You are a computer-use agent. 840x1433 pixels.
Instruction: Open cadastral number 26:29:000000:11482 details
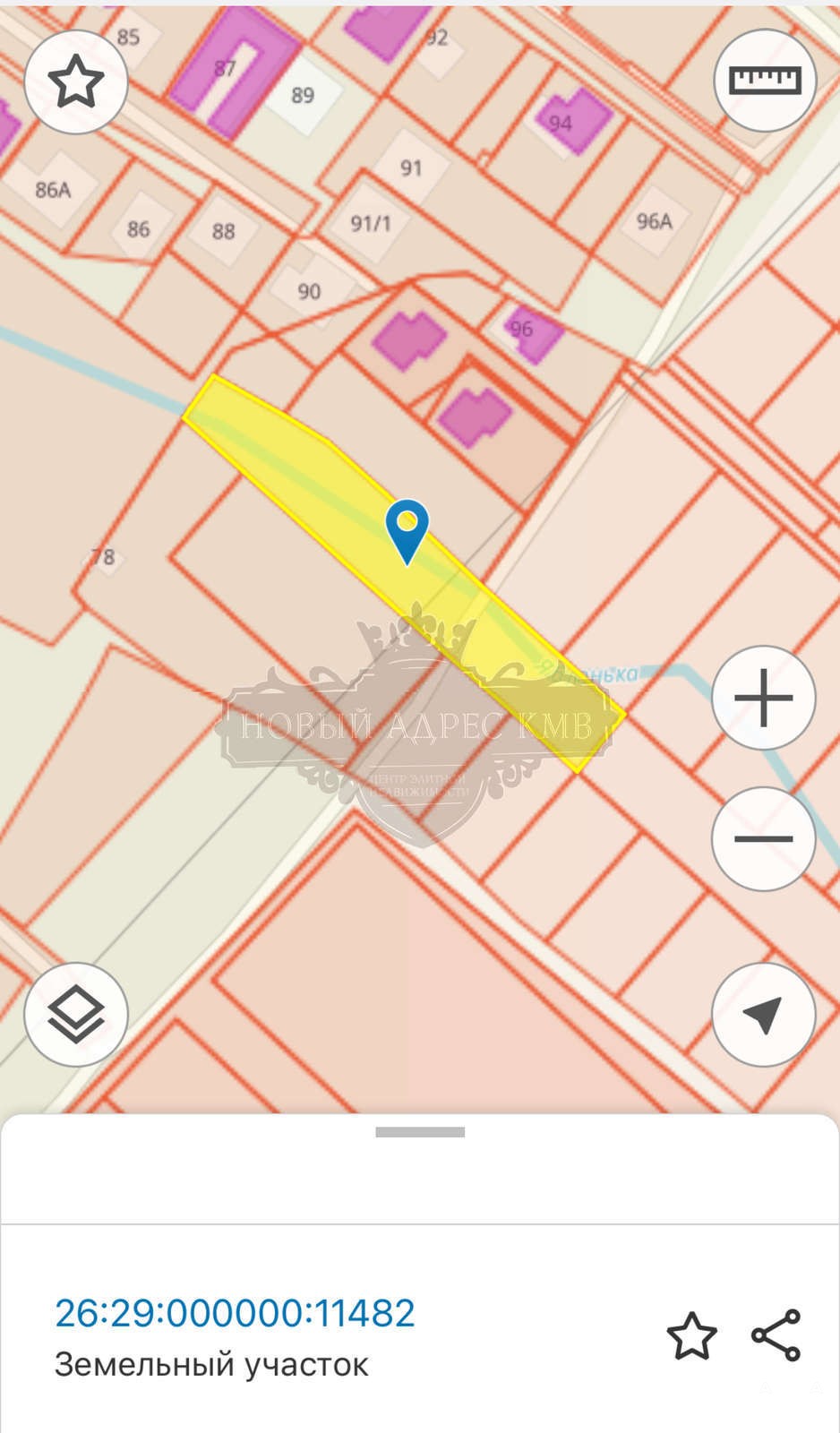coord(236,1313)
